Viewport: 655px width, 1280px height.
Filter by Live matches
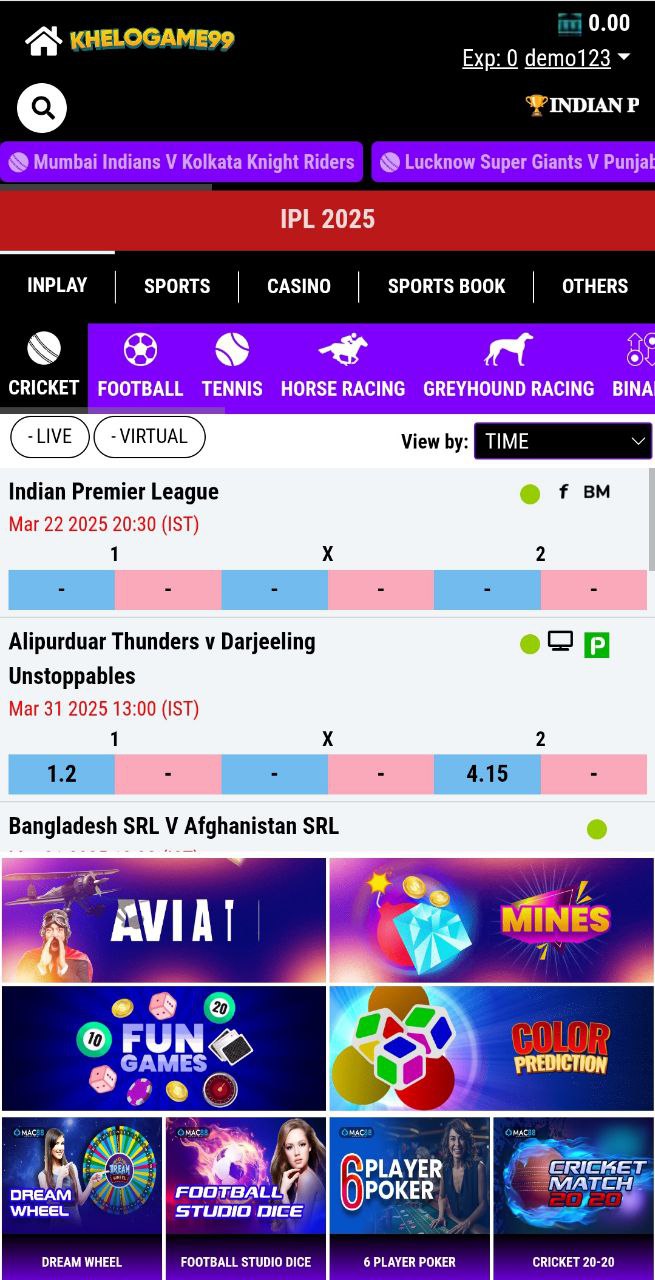[x=50, y=437]
